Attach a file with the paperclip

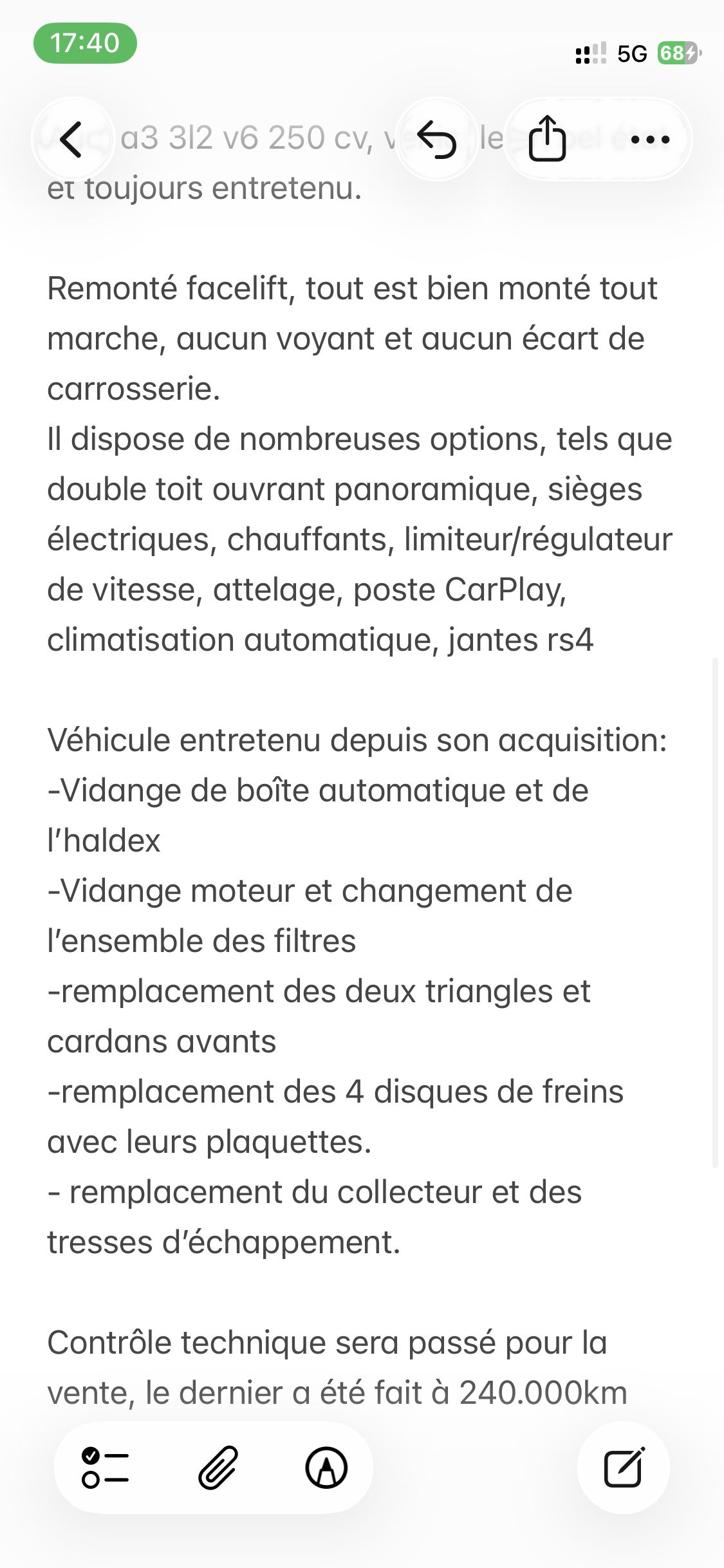(x=218, y=1468)
